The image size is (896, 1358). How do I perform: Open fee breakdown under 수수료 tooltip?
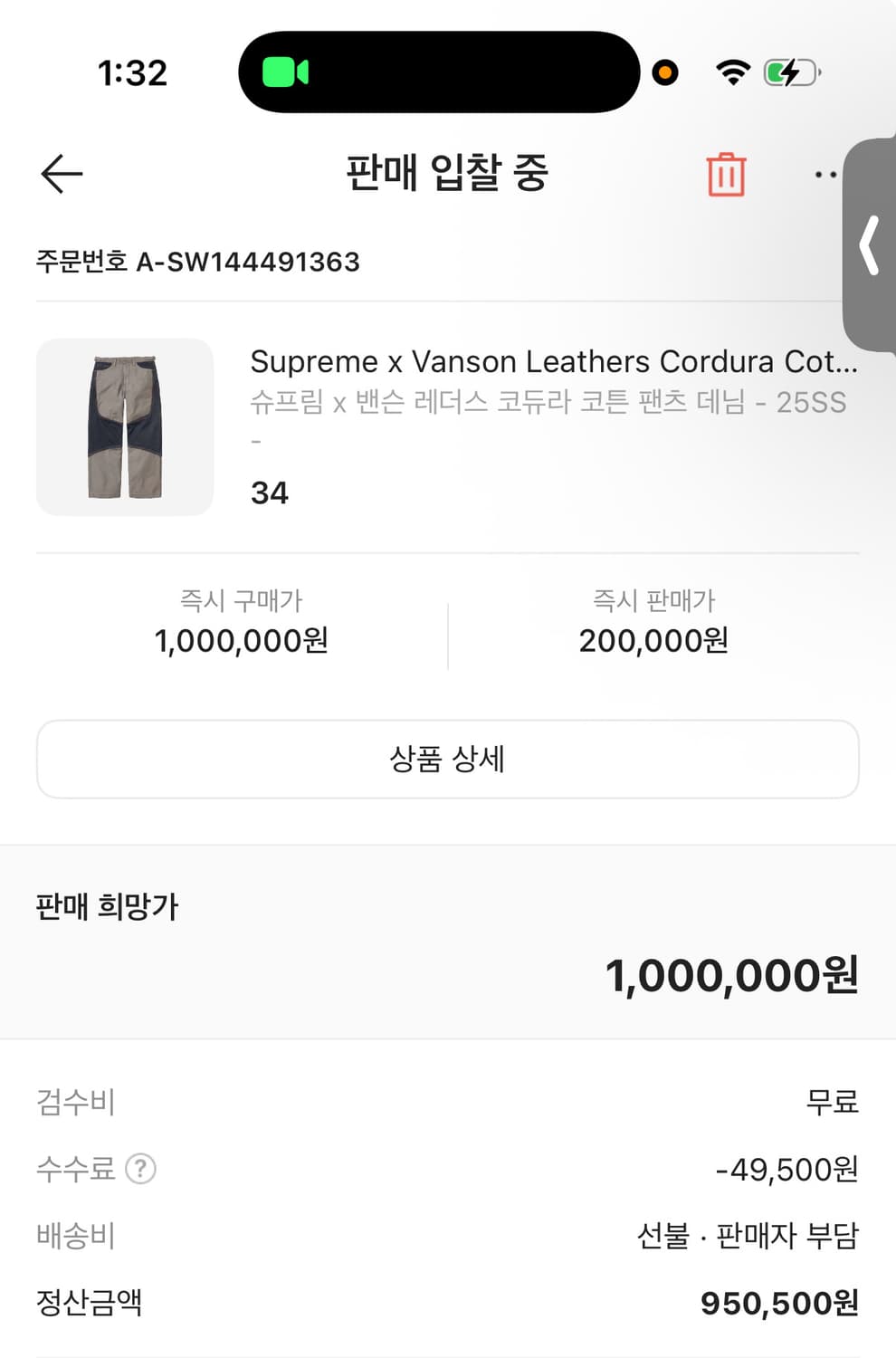click(140, 1170)
